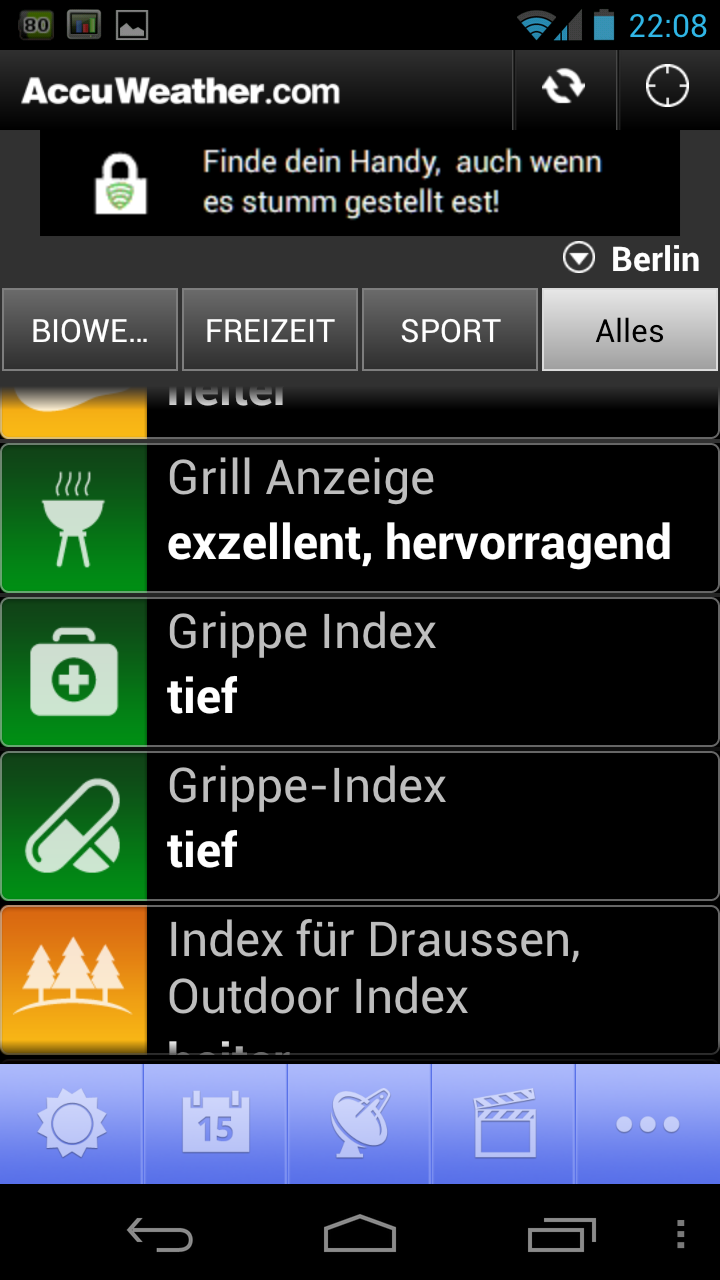720x1280 pixels.
Task: Open the video clapperboard tab
Action: (x=504, y=1124)
